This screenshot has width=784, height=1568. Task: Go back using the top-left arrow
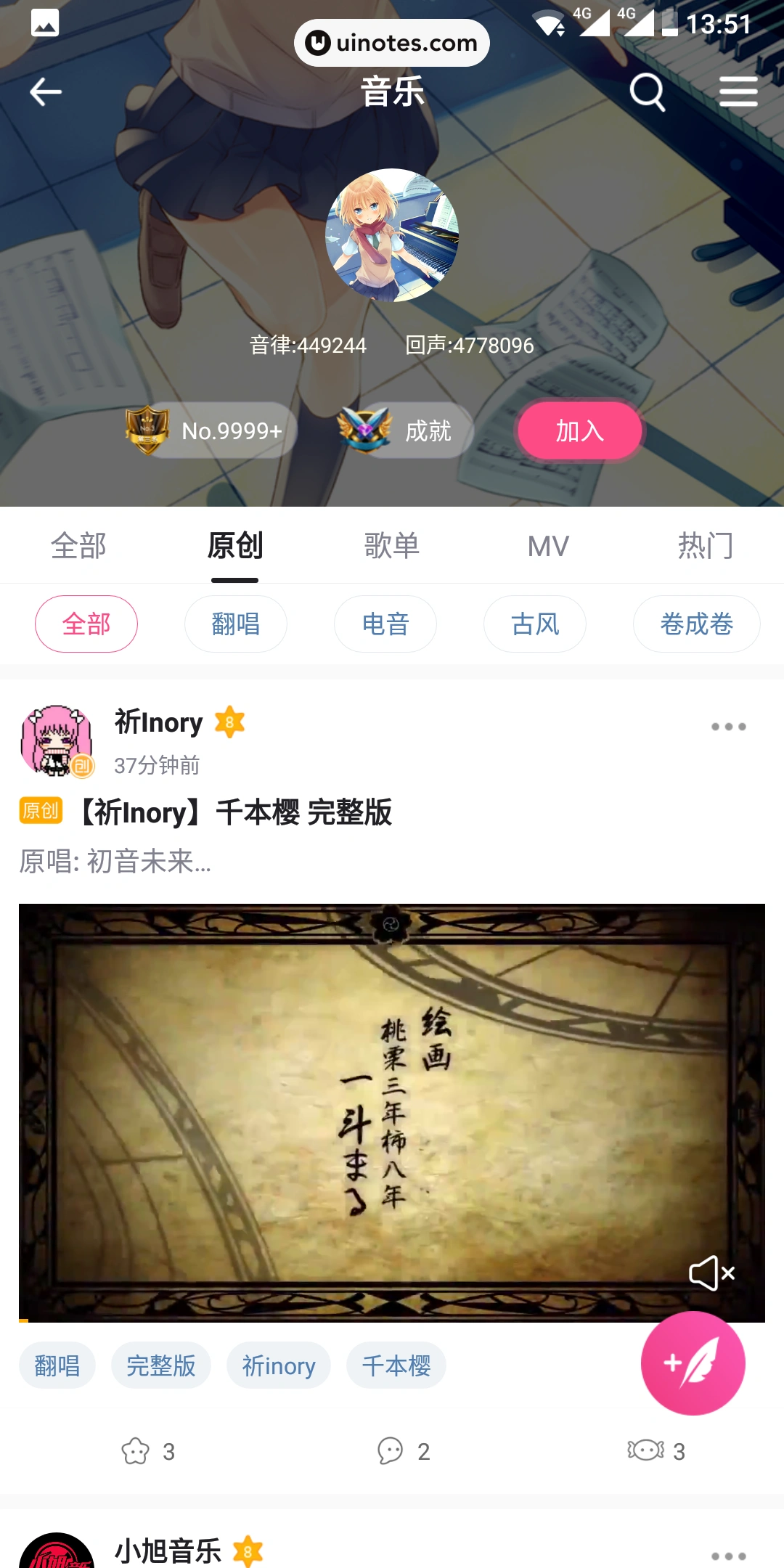pos(45,92)
